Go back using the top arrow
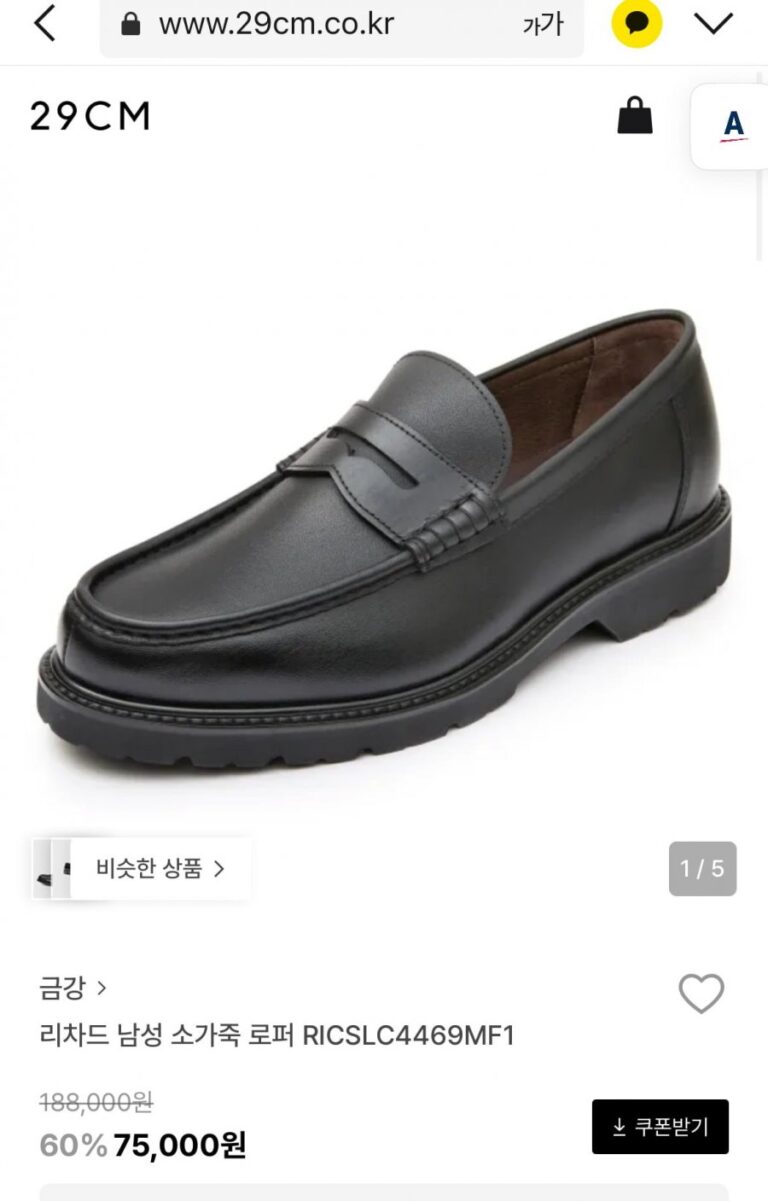 45,24
